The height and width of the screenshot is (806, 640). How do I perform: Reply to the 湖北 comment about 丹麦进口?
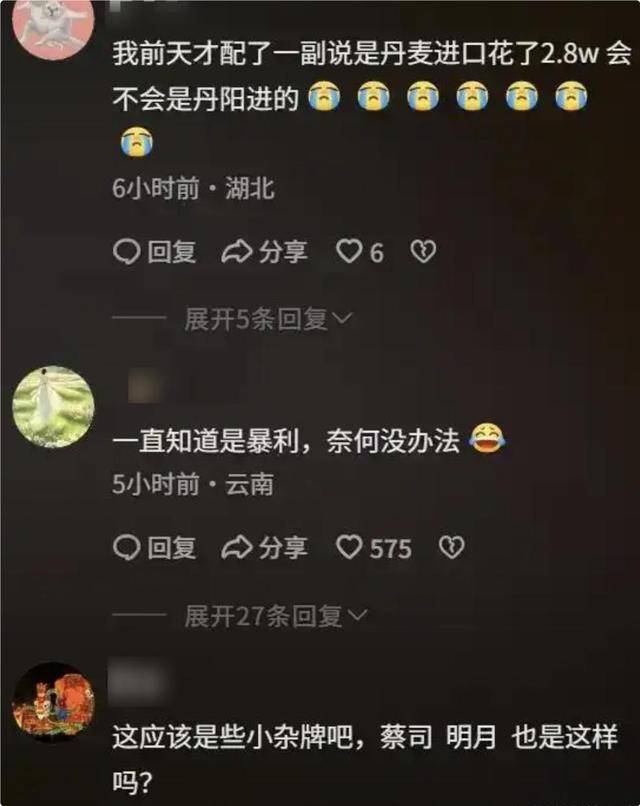(155, 252)
